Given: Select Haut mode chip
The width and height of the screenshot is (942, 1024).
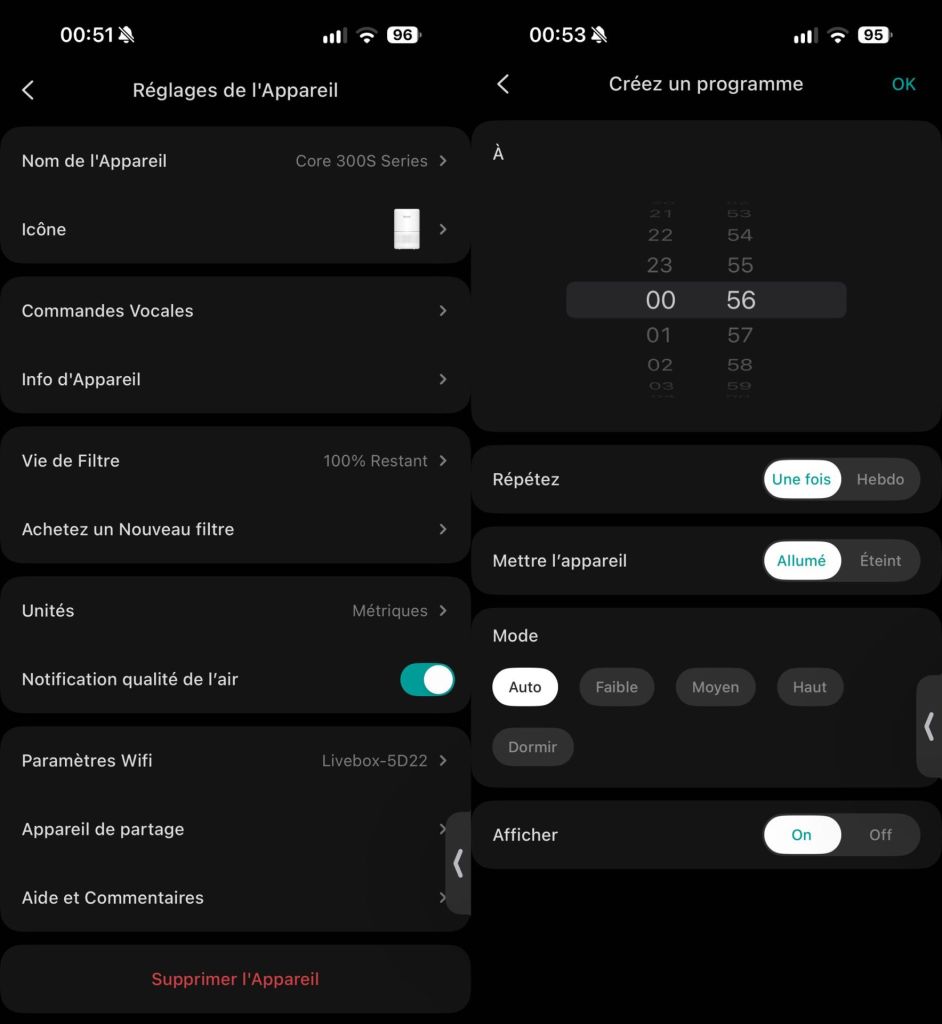Looking at the screenshot, I should point(810,687).
